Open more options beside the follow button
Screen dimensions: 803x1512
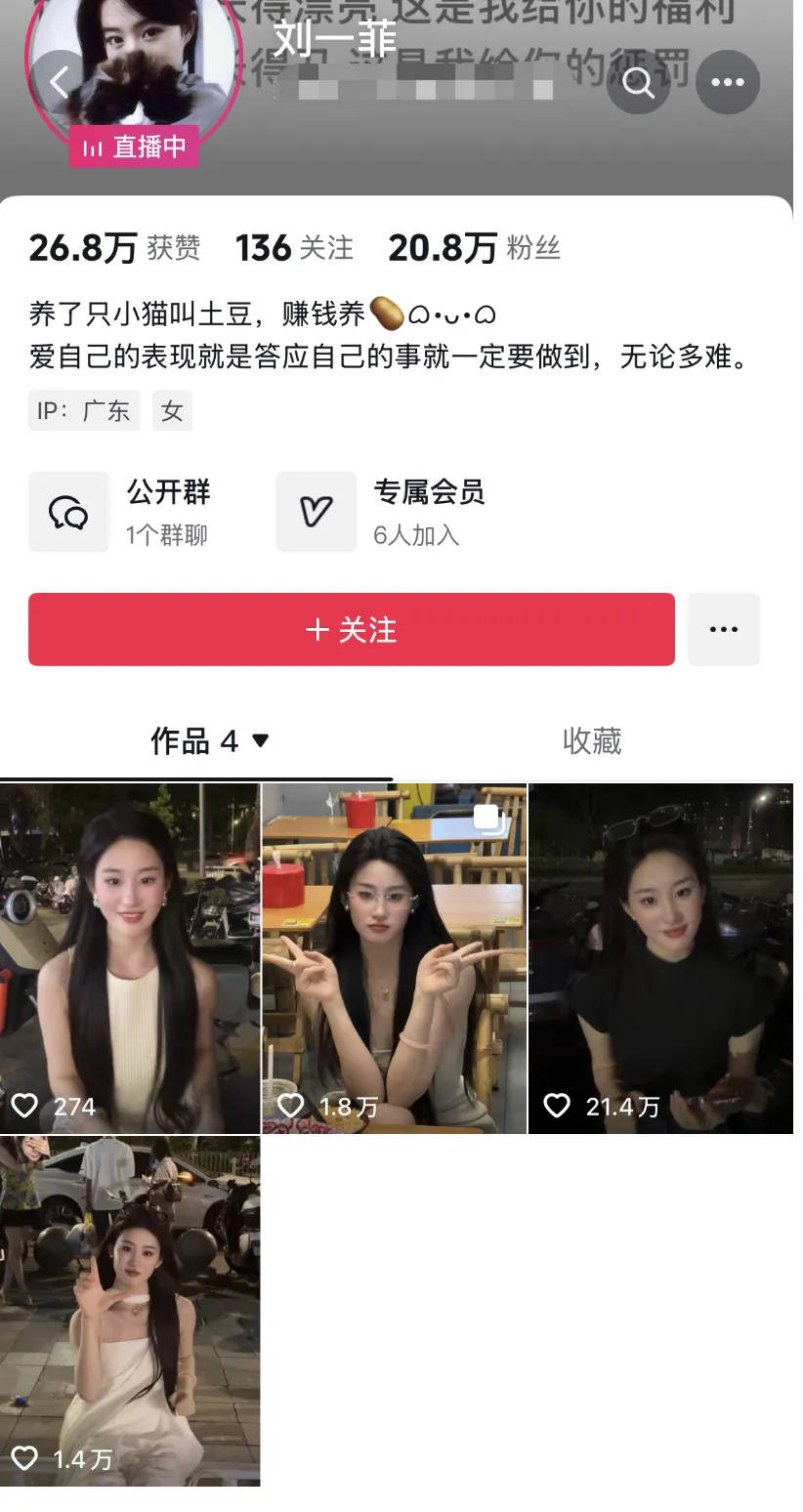[724, 630]
